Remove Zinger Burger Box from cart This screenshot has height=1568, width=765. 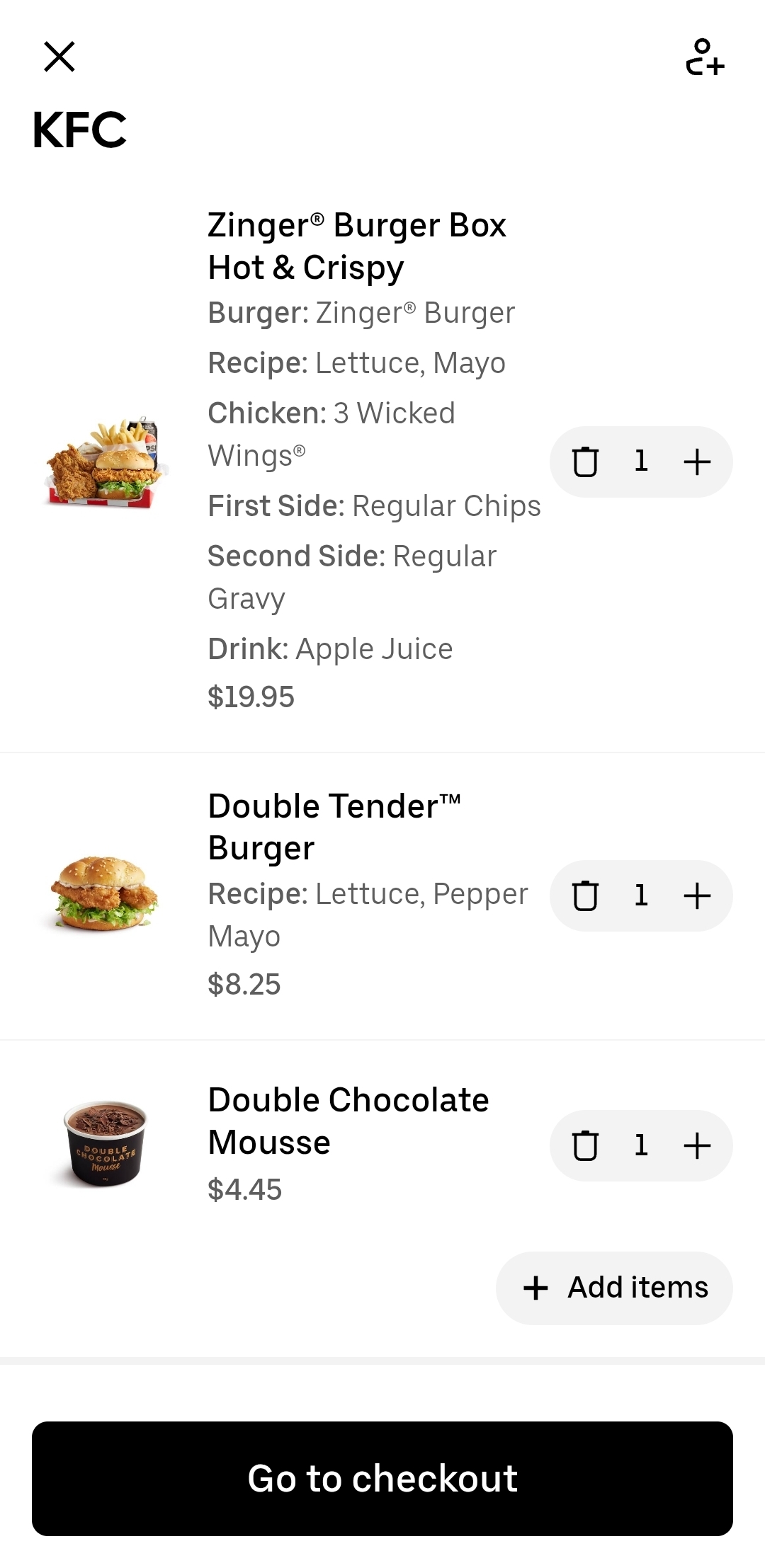click(x=585, y=462)
